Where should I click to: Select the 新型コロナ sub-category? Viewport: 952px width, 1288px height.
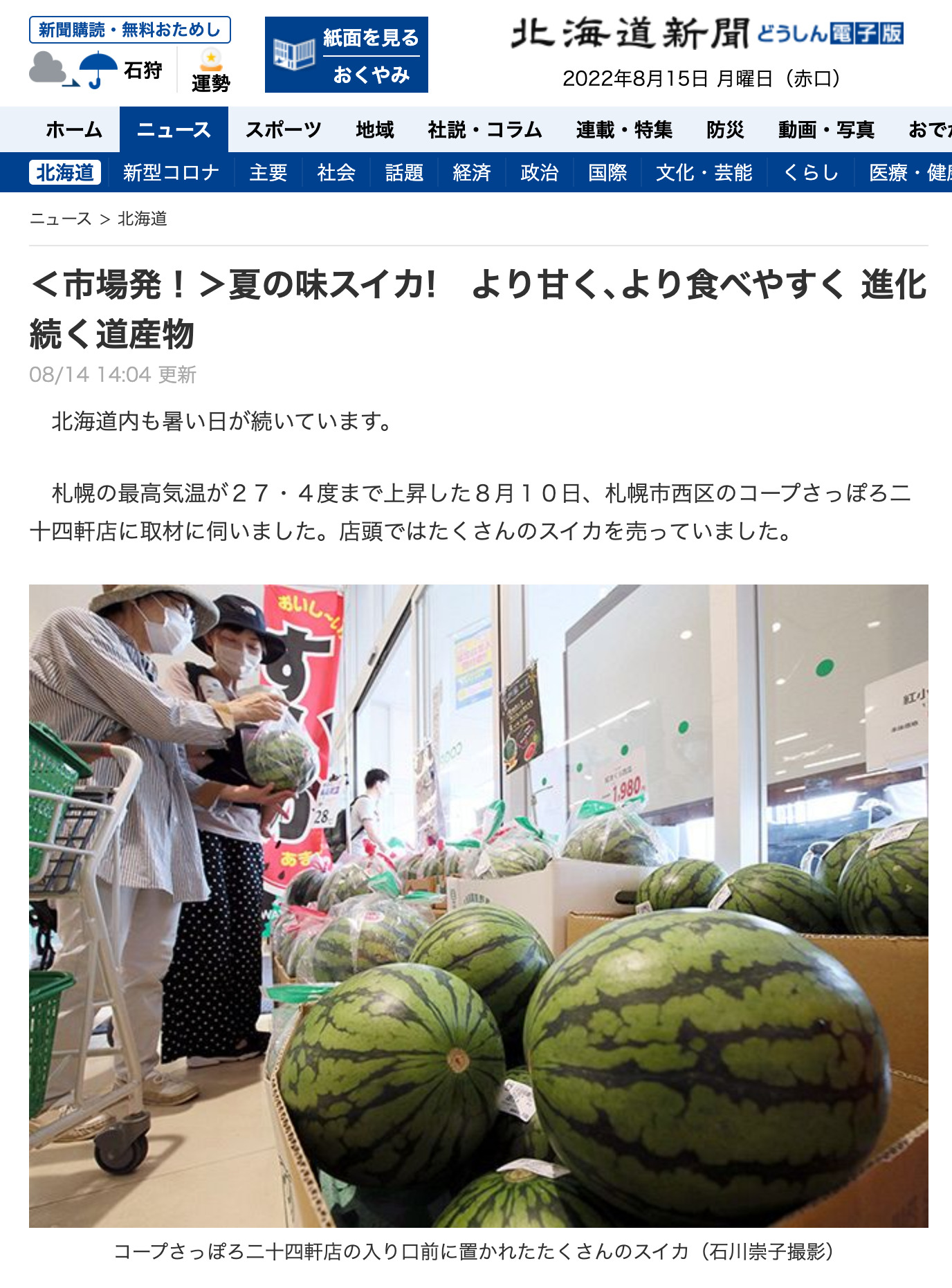[171, 172]
